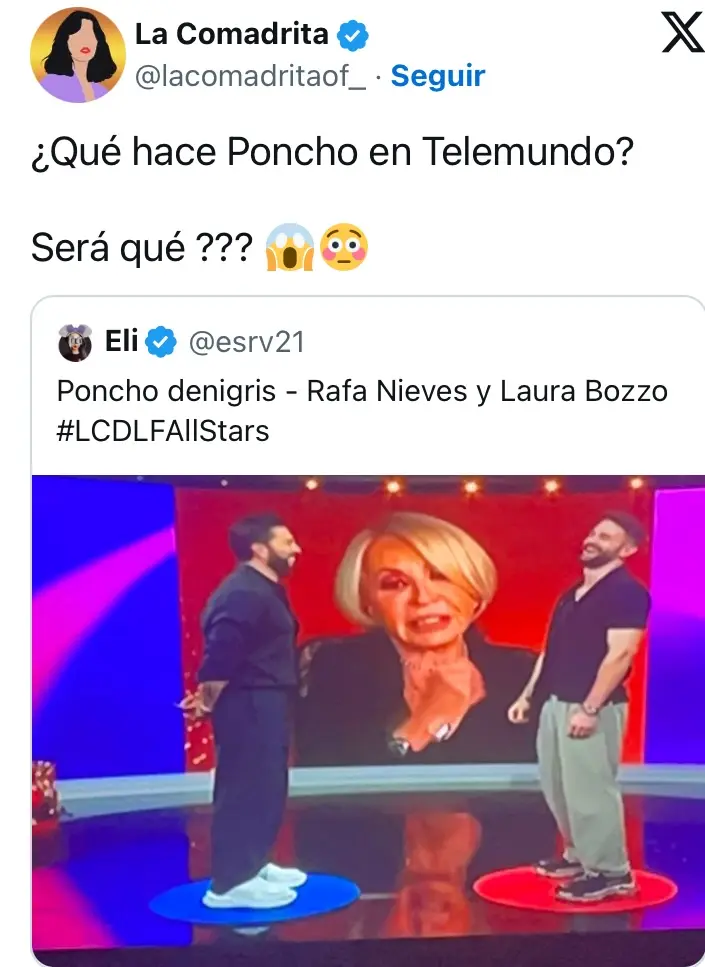Open the #LCDLFAllStars hashtag
Viewport: 705px width, 967px height.
coord(162,431)
